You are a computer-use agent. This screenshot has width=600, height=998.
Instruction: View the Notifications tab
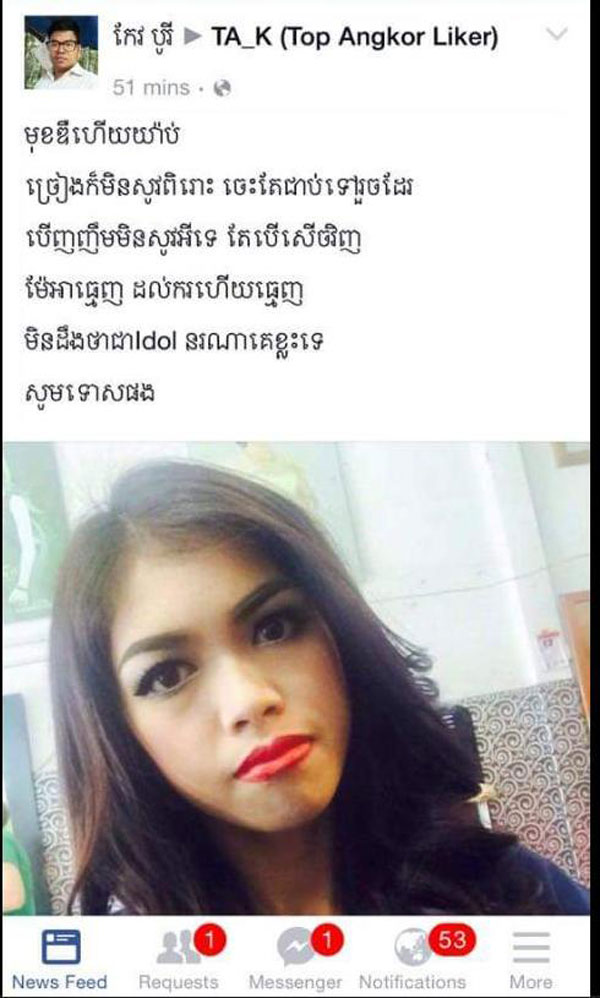412,959
